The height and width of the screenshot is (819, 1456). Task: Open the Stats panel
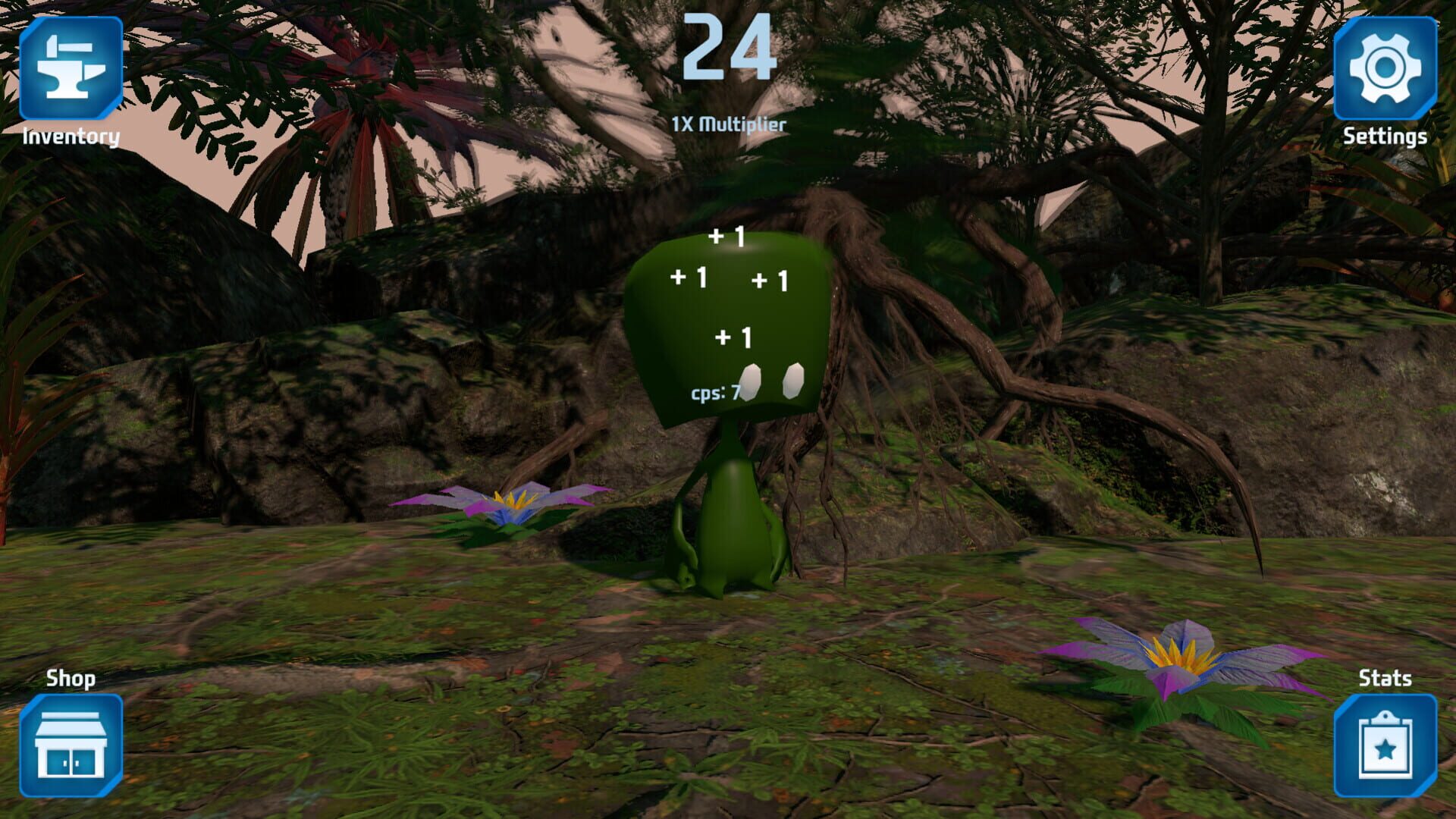pos(1385,745)
